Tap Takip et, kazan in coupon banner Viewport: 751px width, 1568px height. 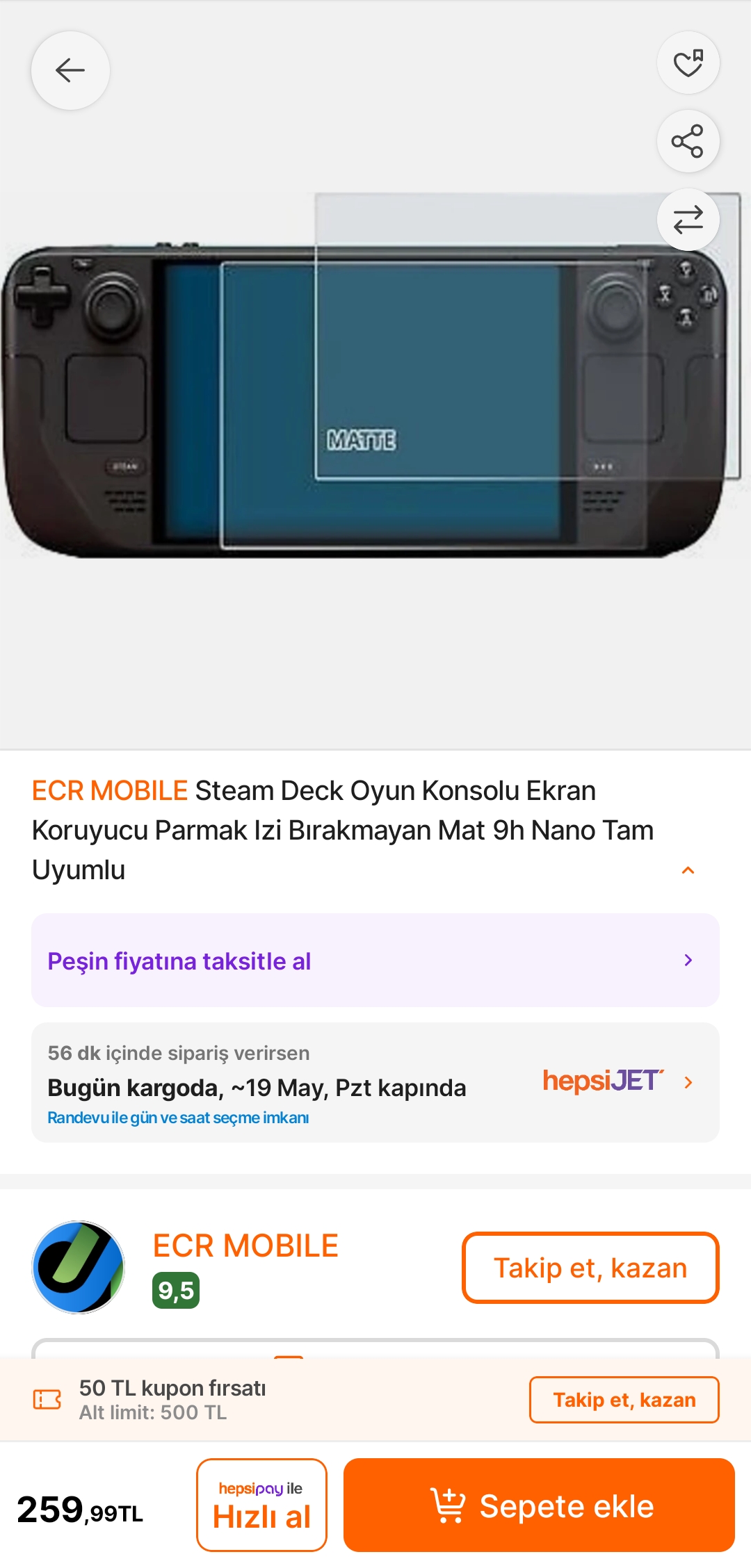624,1400
